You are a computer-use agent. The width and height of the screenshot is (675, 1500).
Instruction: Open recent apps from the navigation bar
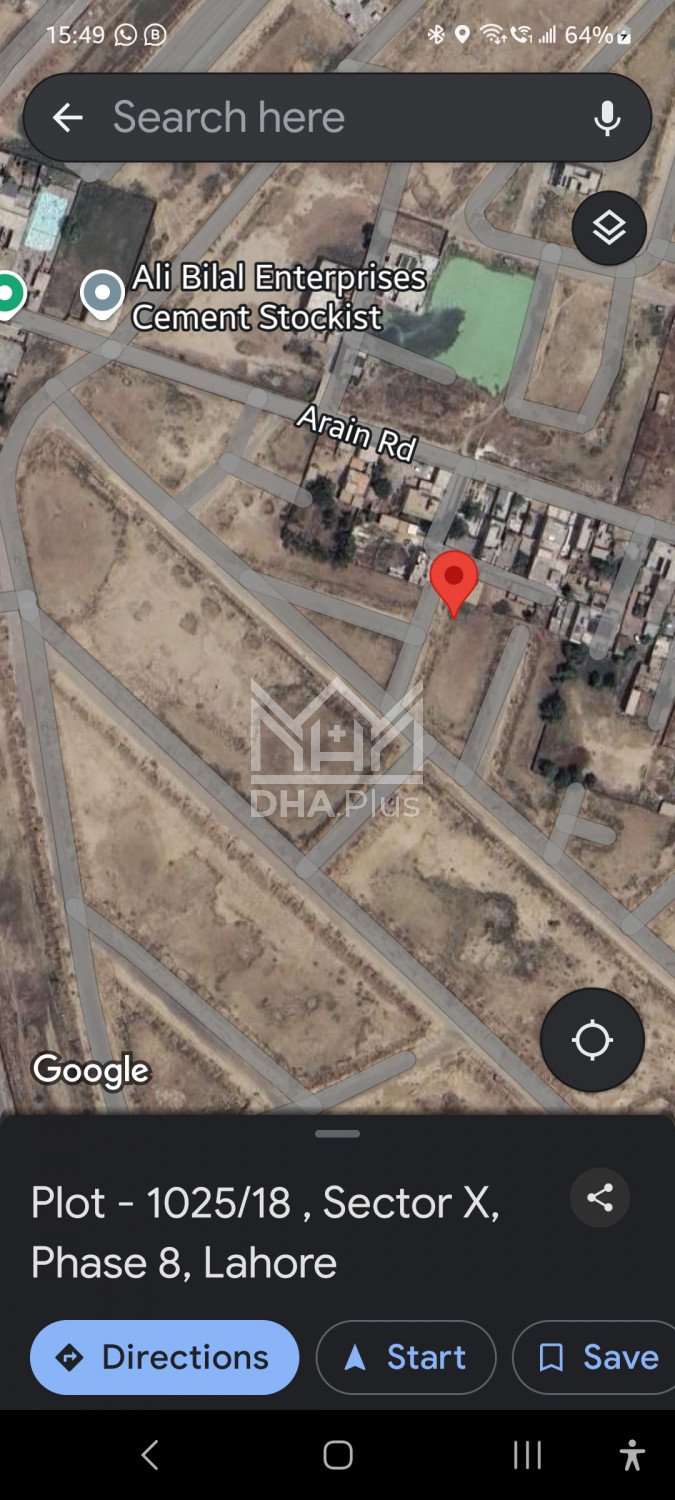(527, 1455)
